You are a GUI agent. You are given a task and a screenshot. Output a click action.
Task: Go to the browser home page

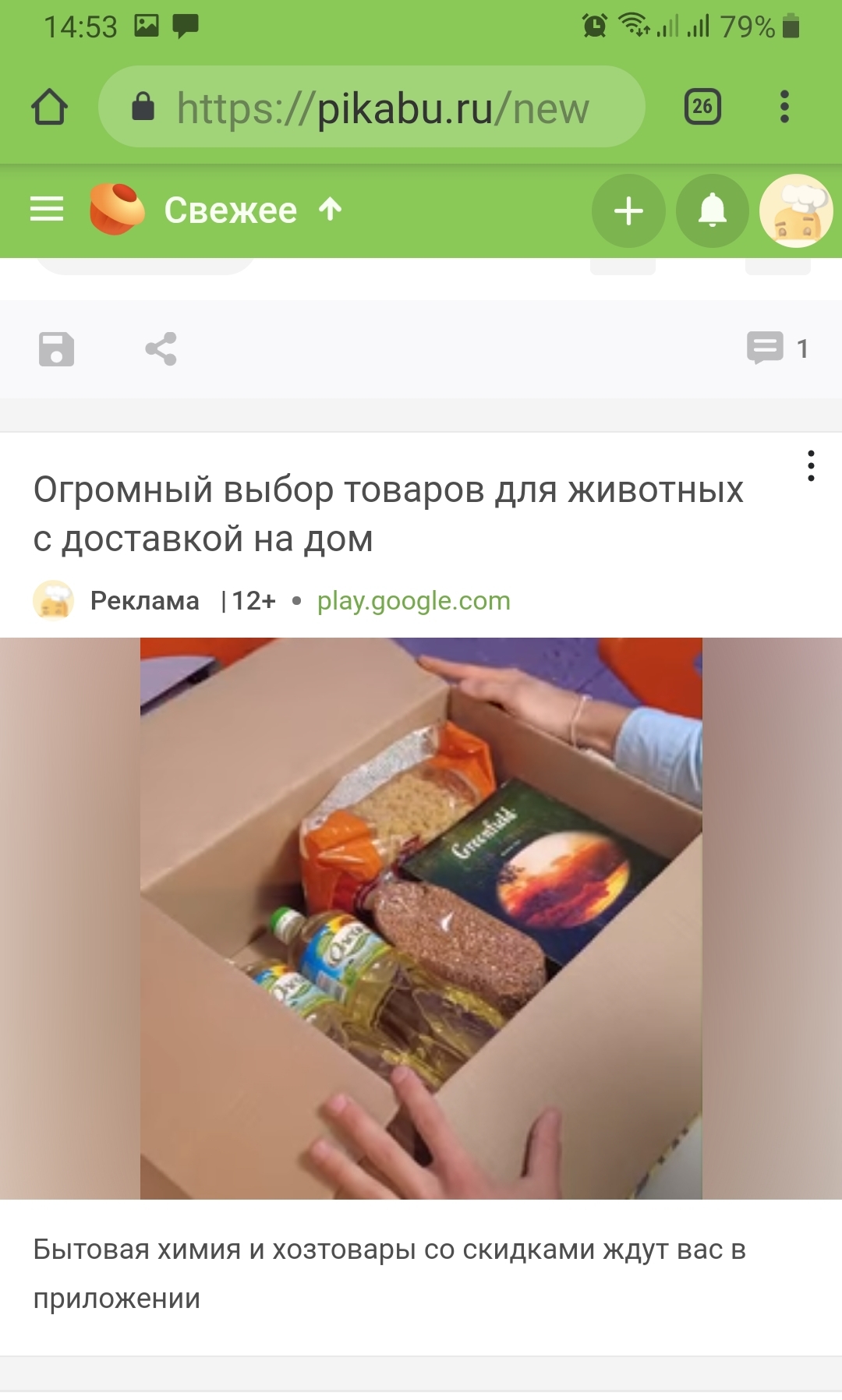click(49, 107)
